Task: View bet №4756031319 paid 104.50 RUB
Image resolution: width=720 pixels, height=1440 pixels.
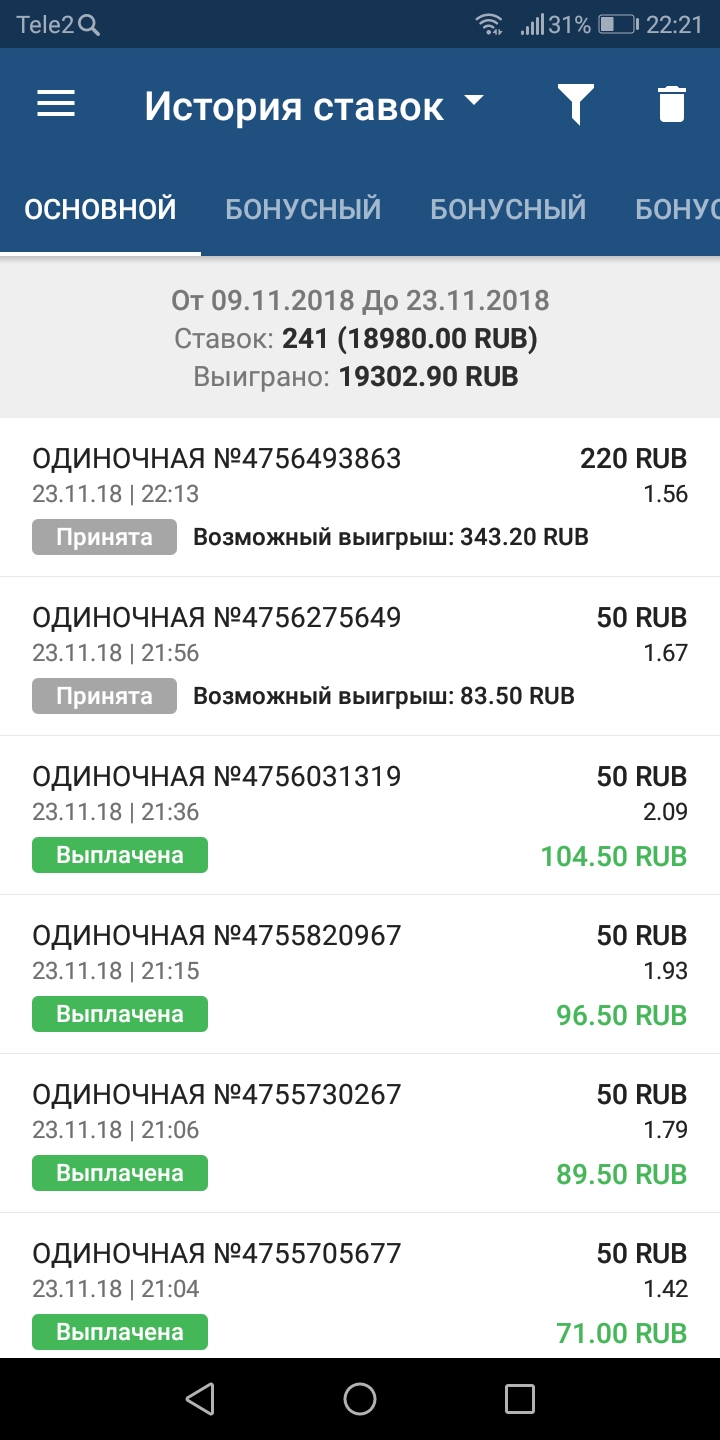Action: click(x=360, y=816)
